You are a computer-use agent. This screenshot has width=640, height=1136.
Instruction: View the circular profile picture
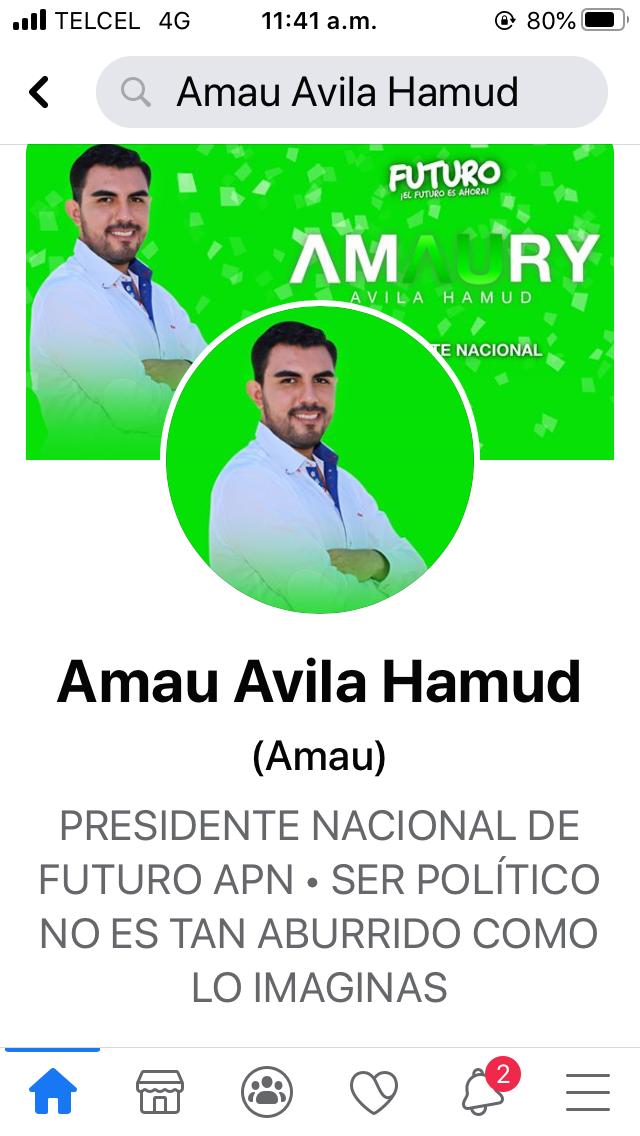pyautogui.click(x=320, y=460)
